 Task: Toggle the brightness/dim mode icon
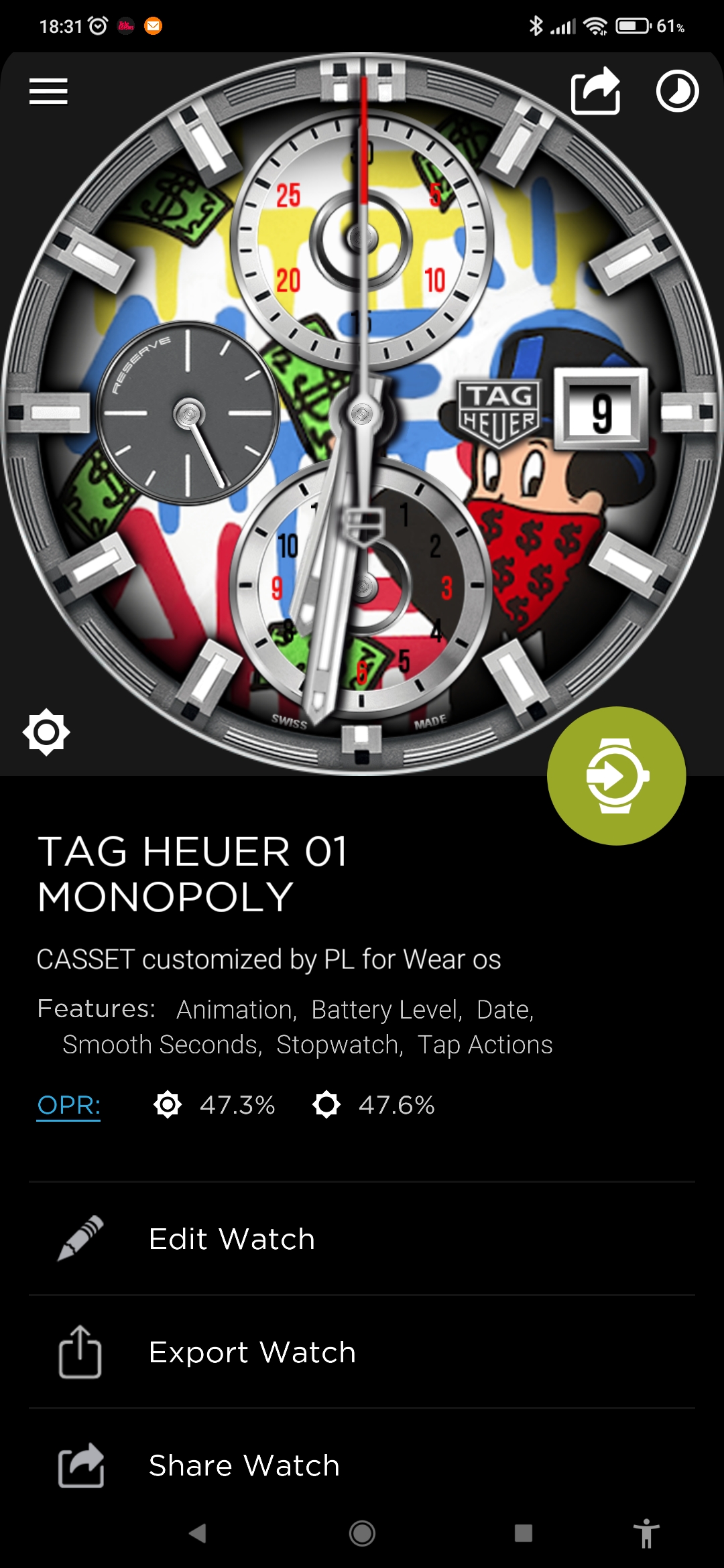[x=46, y=732]
